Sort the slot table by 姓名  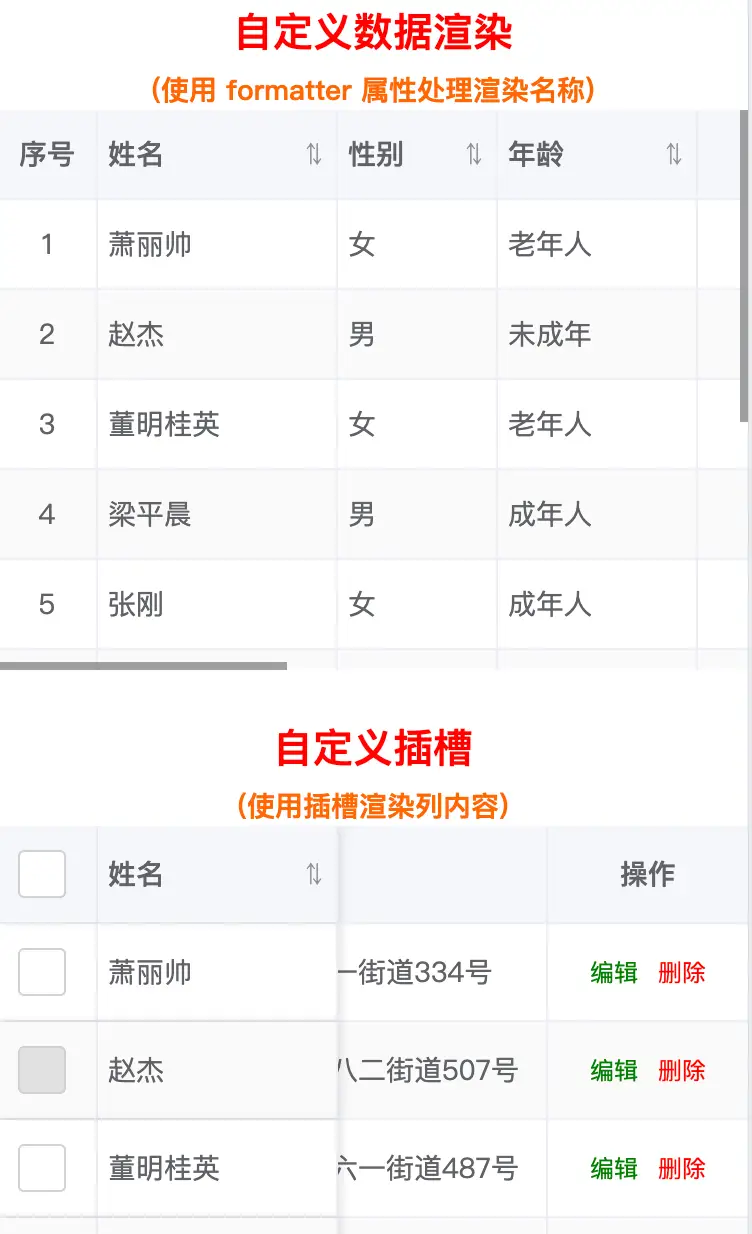coord(314,875)
